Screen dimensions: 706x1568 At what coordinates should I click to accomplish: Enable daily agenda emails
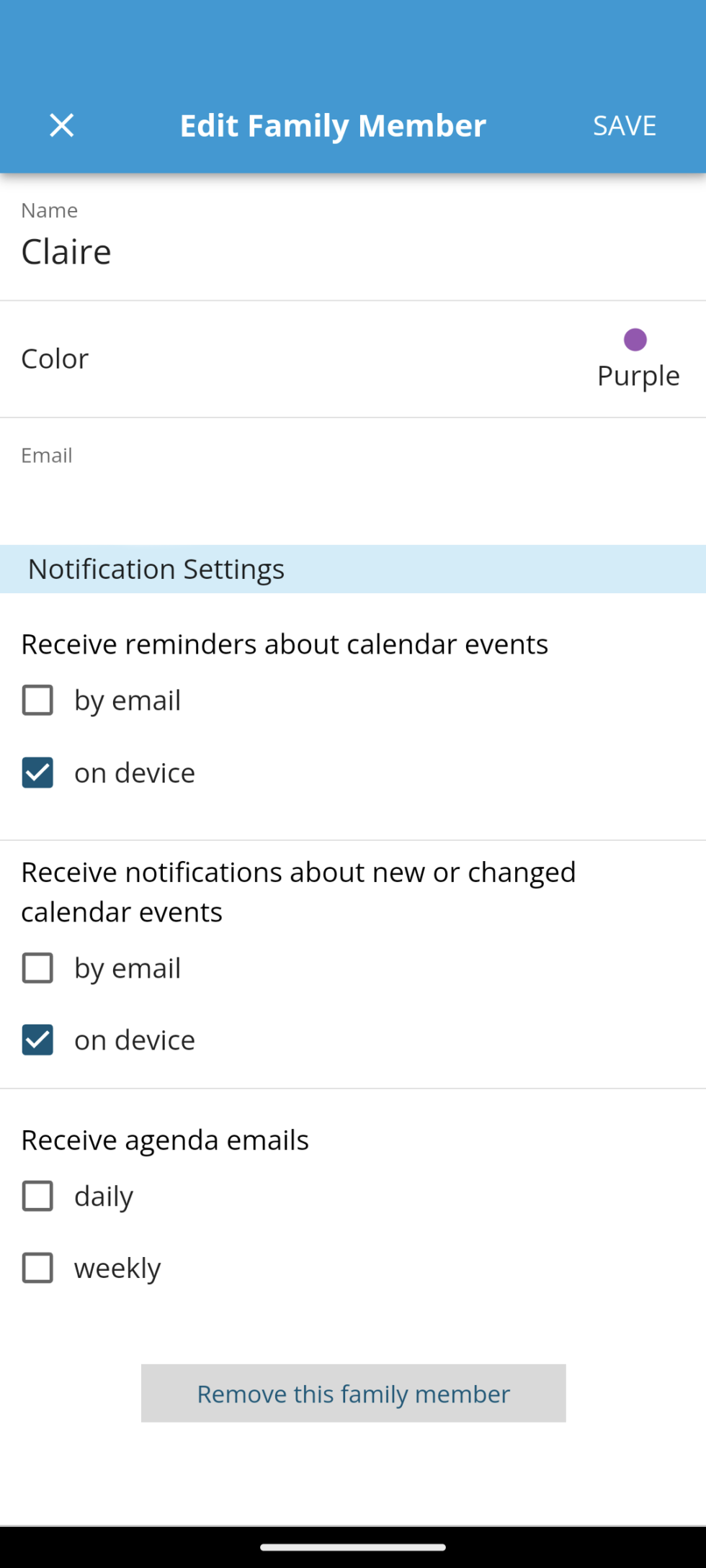[x=37, y=1196]
